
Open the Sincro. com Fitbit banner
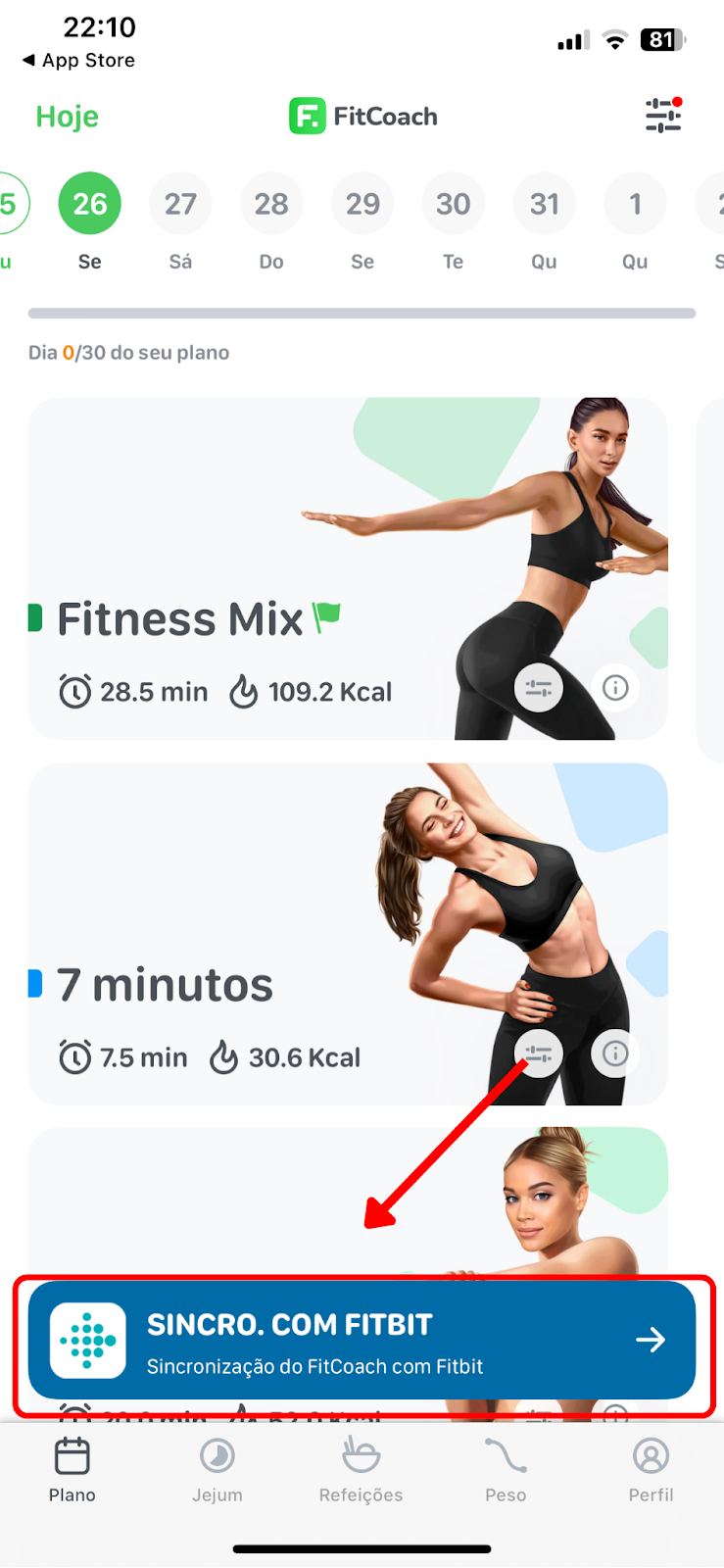coord(362,1340)
